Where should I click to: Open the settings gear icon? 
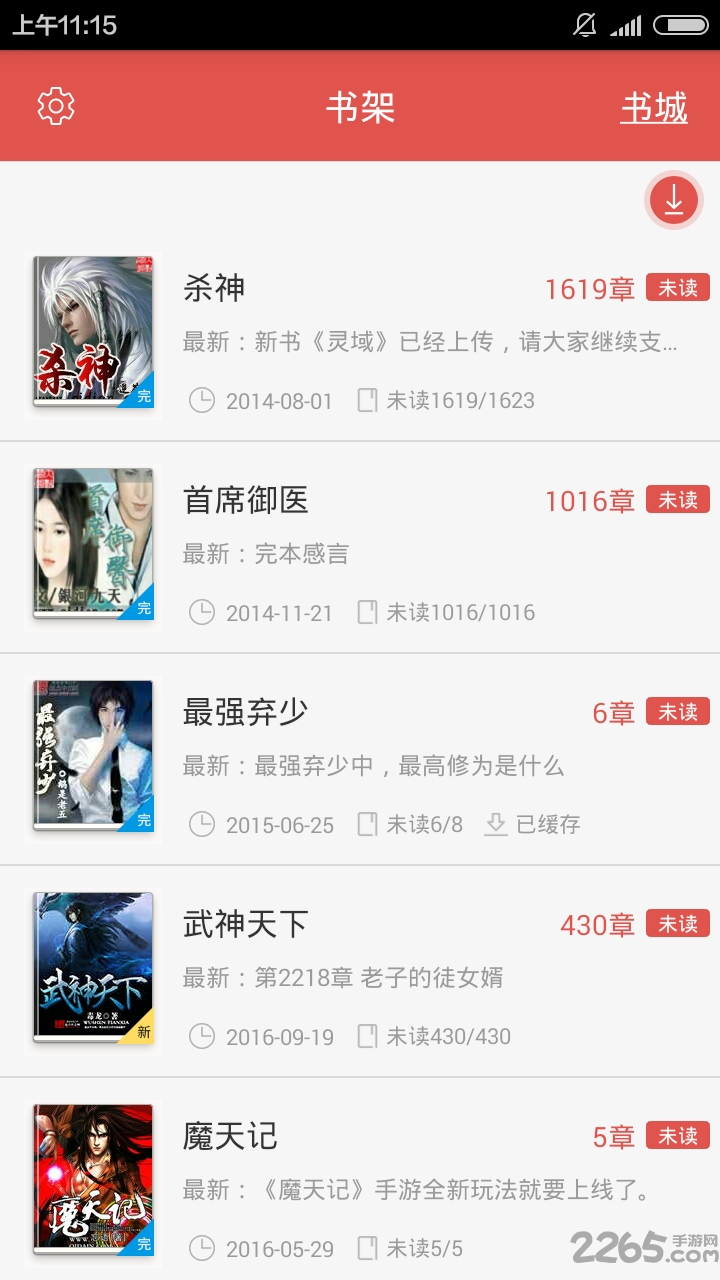pos(55,105)
